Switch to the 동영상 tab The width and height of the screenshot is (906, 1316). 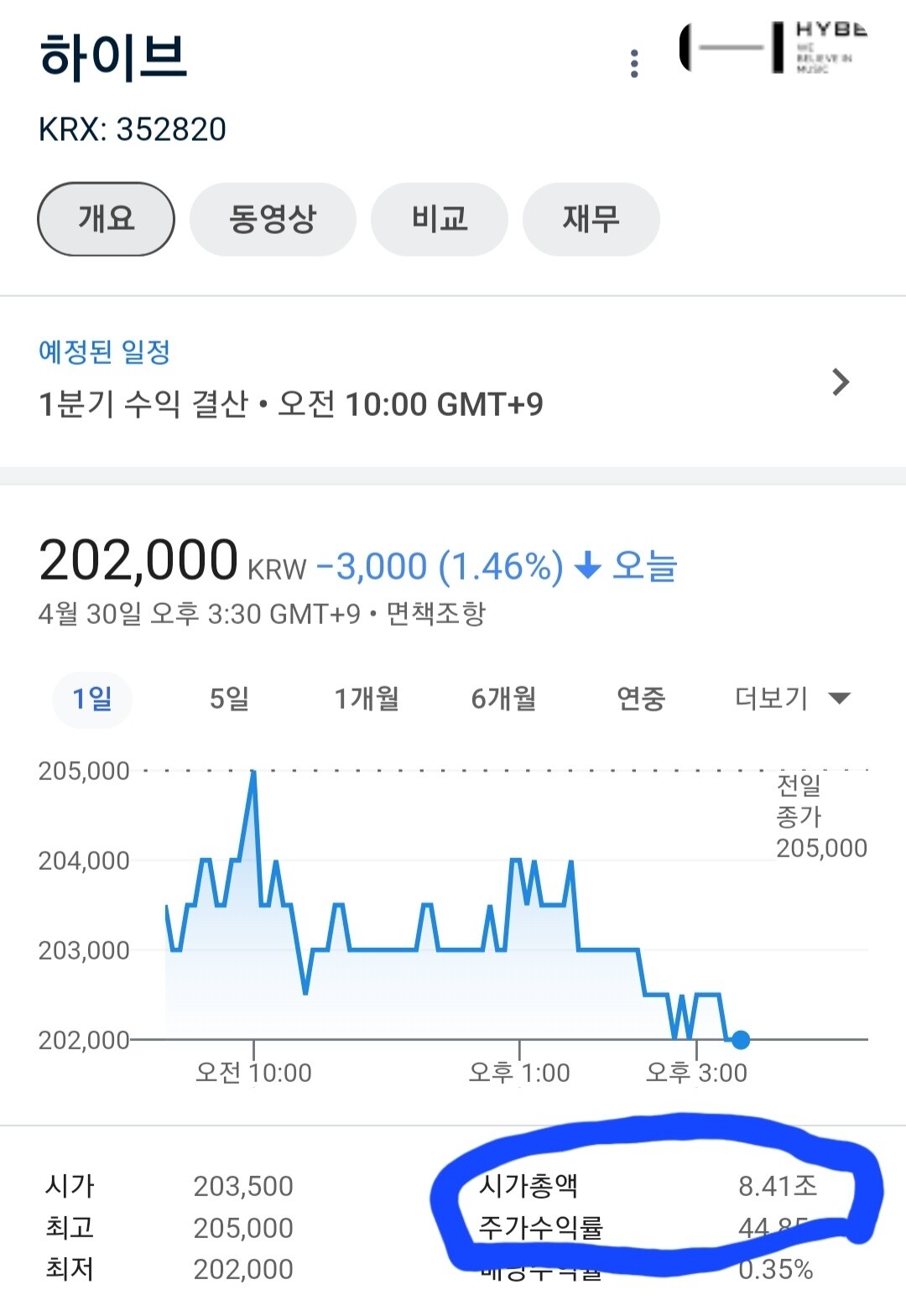click(273, 219)
